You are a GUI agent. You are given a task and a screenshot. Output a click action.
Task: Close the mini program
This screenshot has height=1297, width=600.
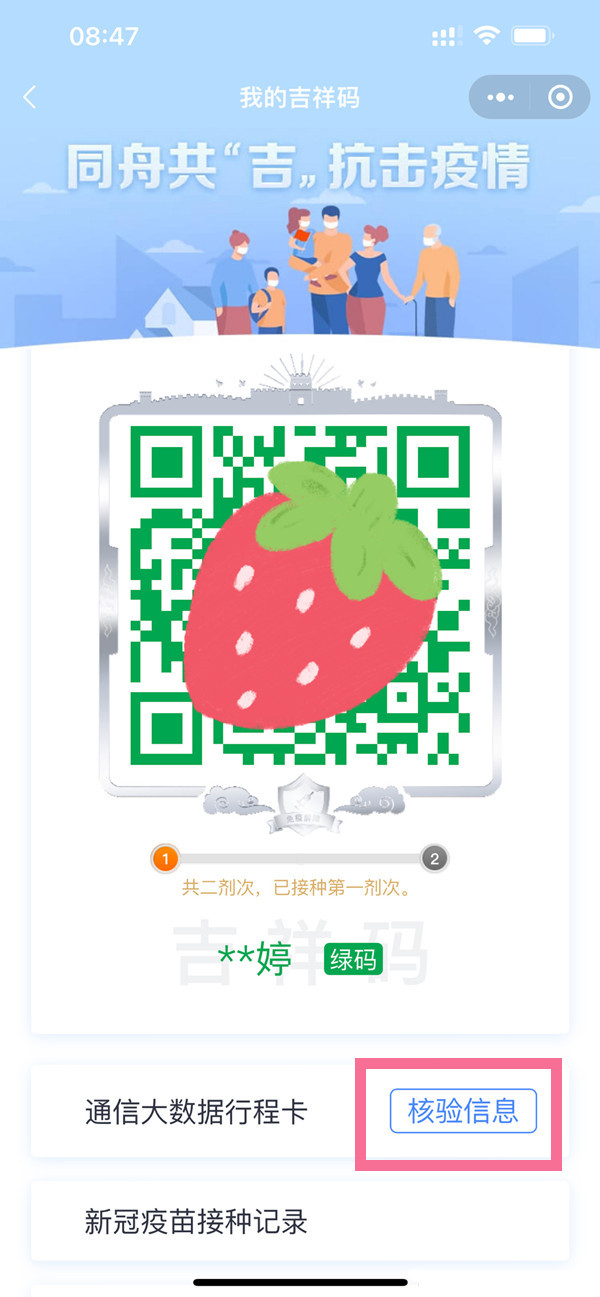[x=560, y=97]
